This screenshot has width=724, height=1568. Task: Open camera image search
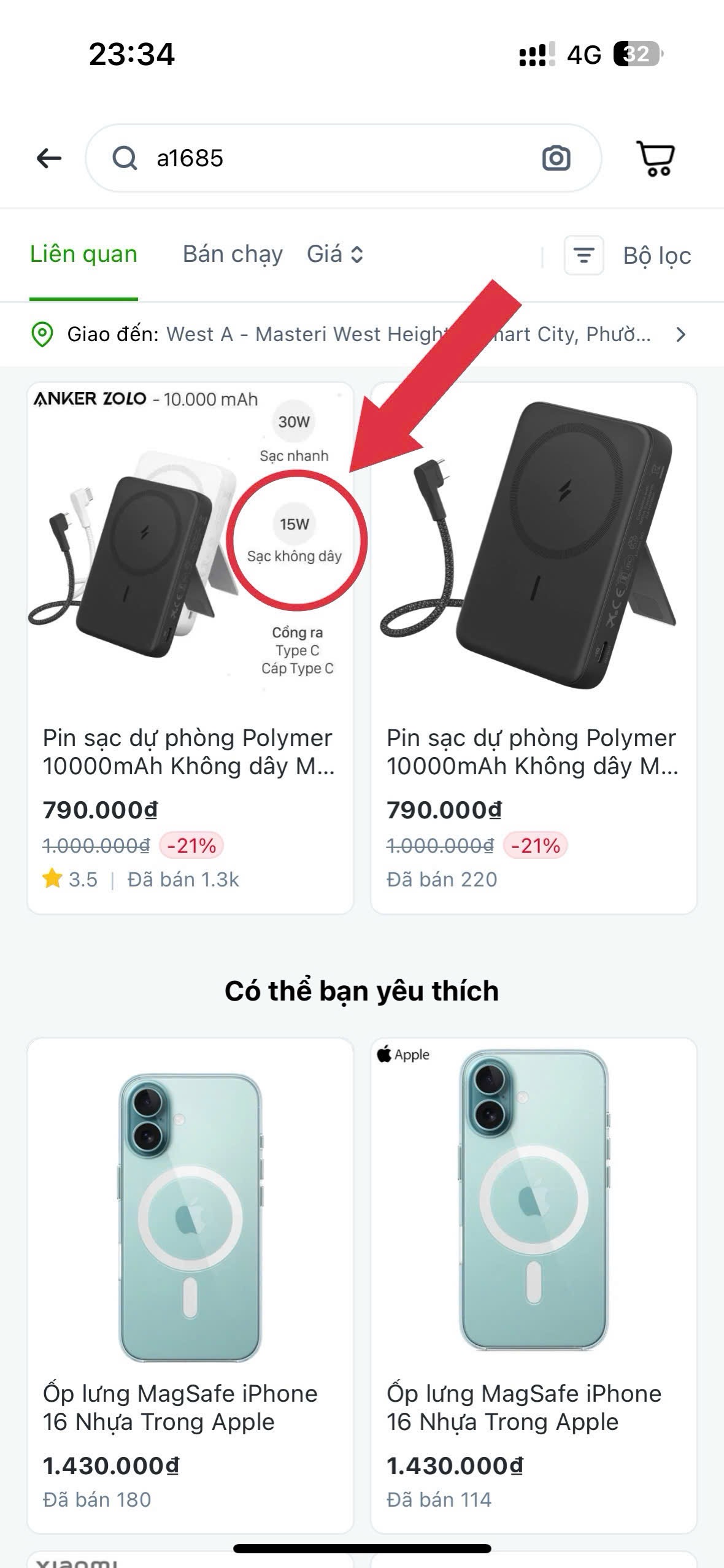click(556, 158)
